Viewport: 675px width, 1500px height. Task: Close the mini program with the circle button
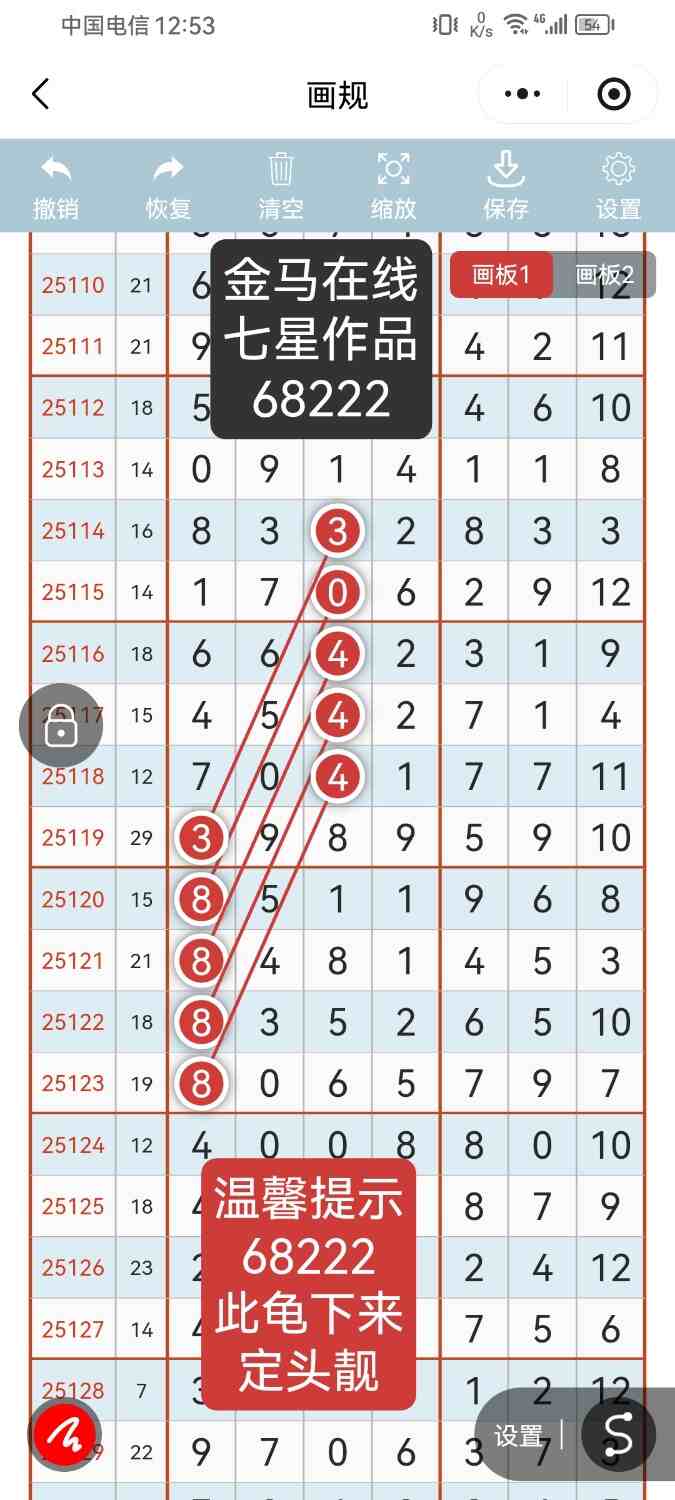coord(613,95)
